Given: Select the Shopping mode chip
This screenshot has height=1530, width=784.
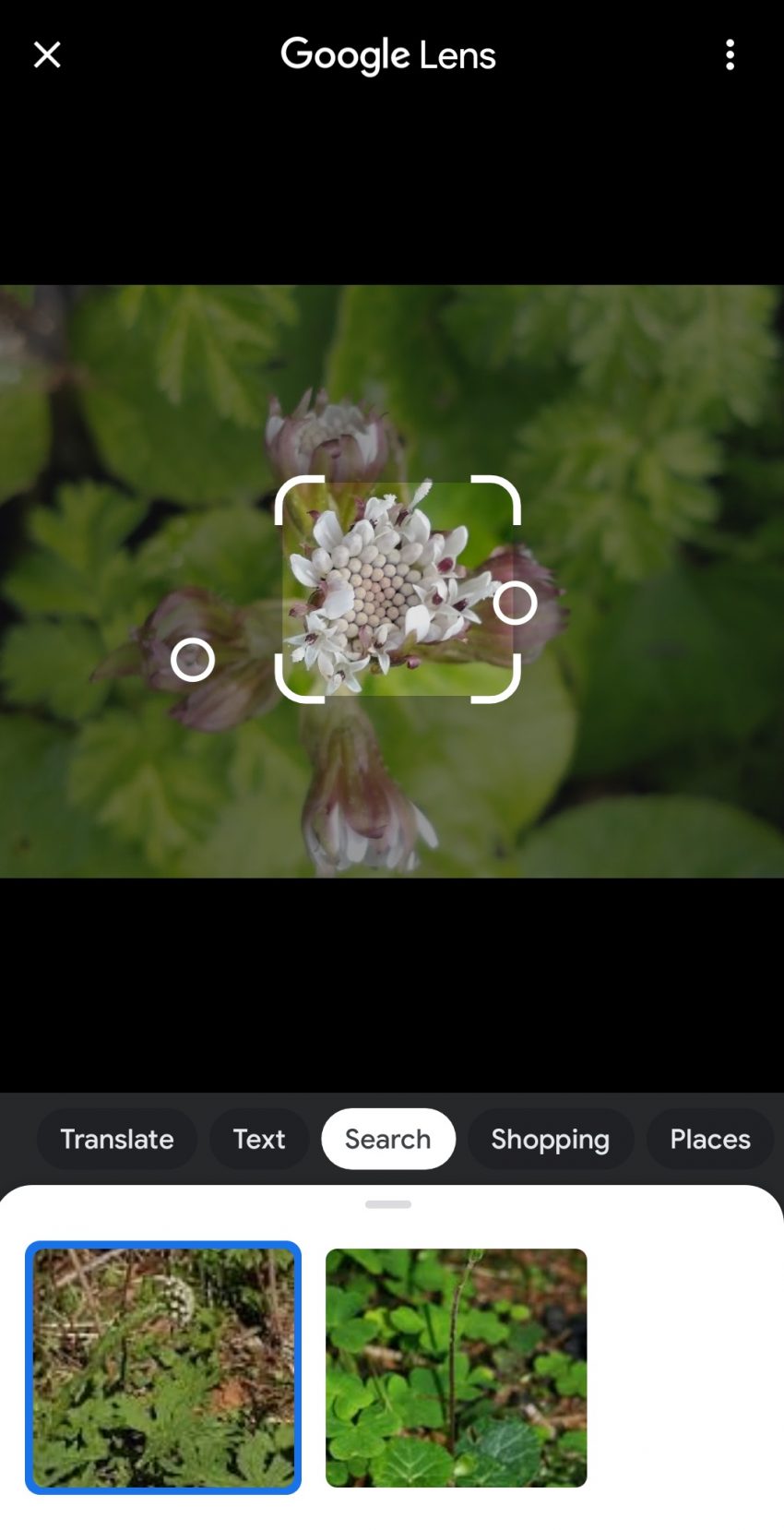Looking at the screenshot, I should (x=551, y=1139).
